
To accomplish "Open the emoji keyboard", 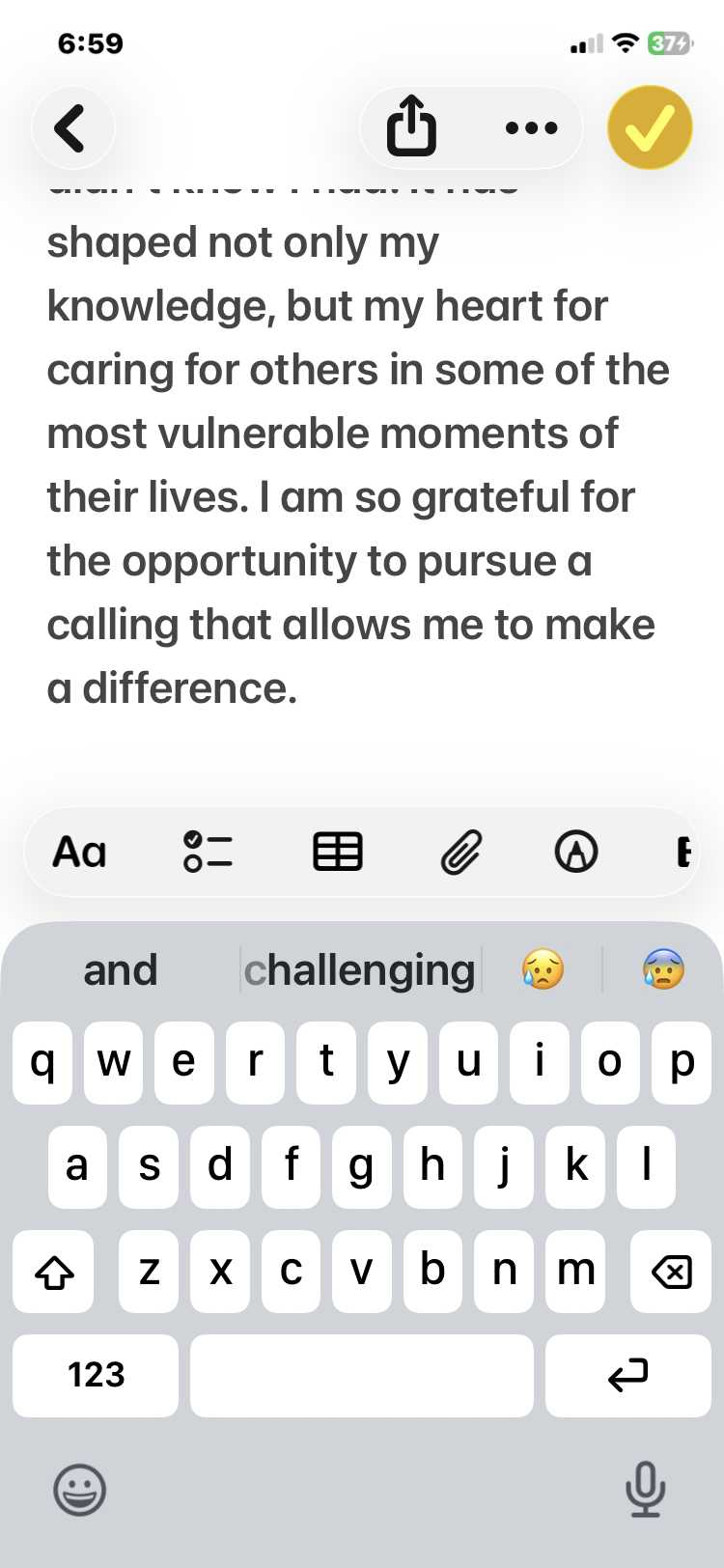I will tap(79, 1490).
